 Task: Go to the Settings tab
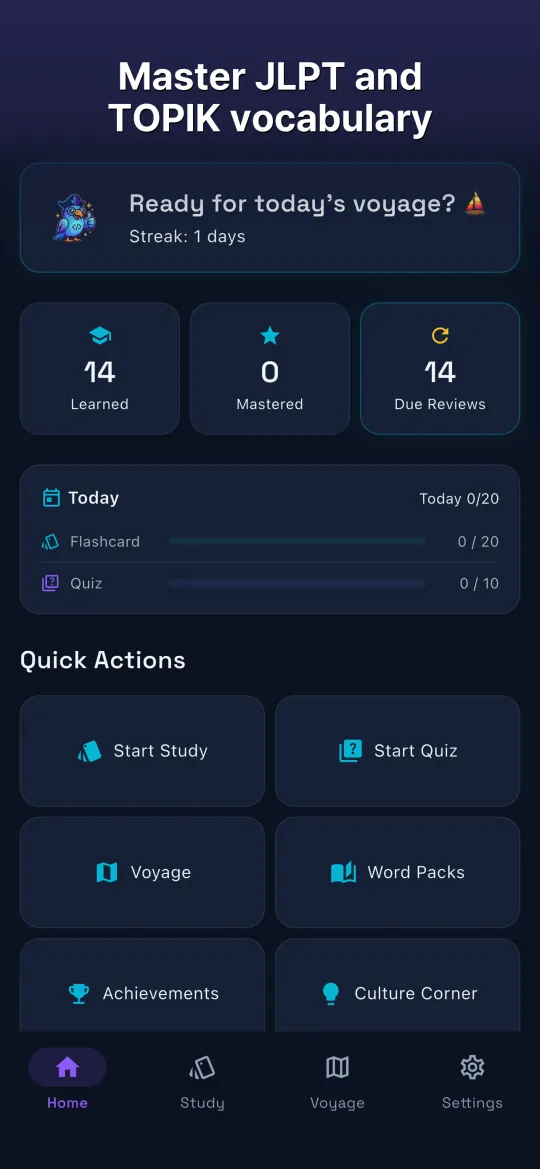pos(472,1082)
